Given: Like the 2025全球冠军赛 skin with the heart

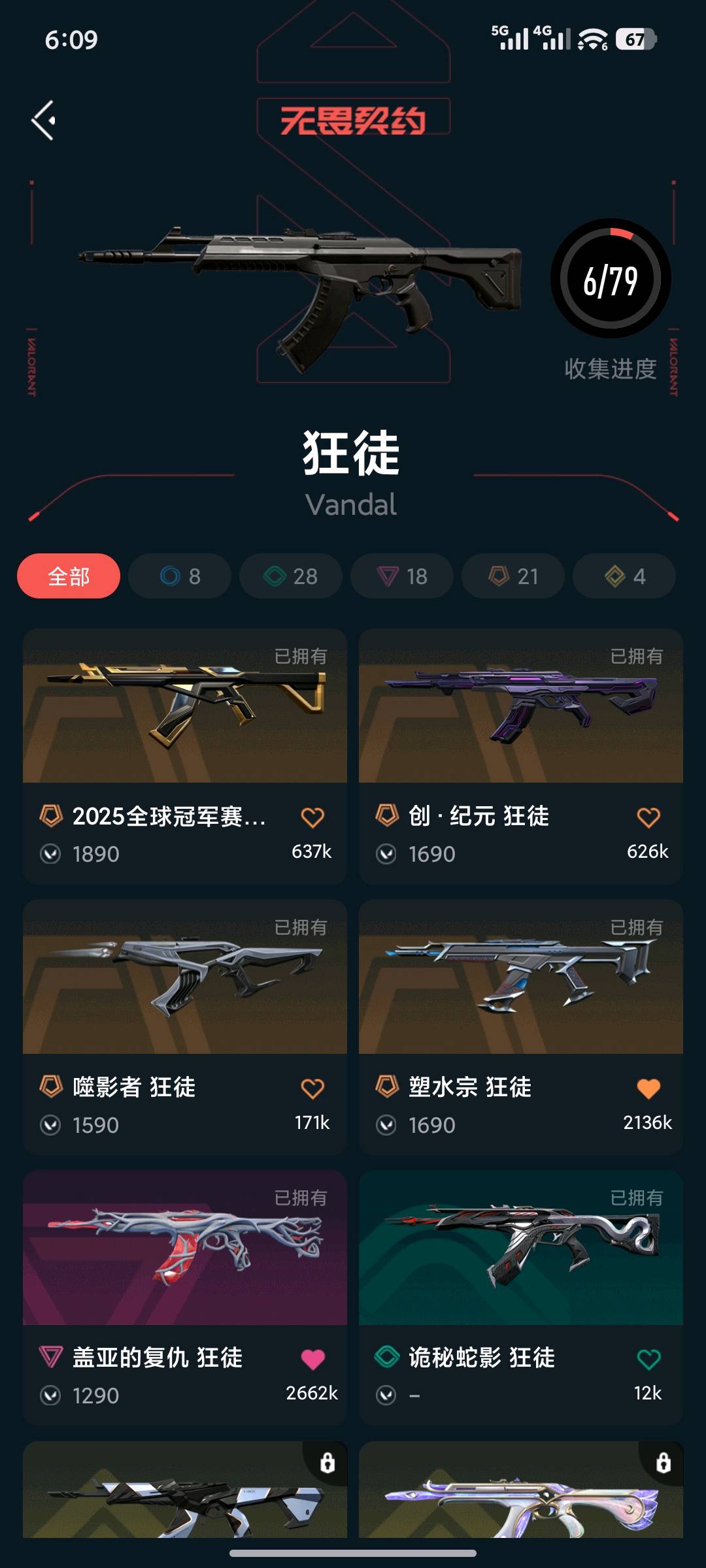Looking at the screenshot, I should (x=312, y=817).
